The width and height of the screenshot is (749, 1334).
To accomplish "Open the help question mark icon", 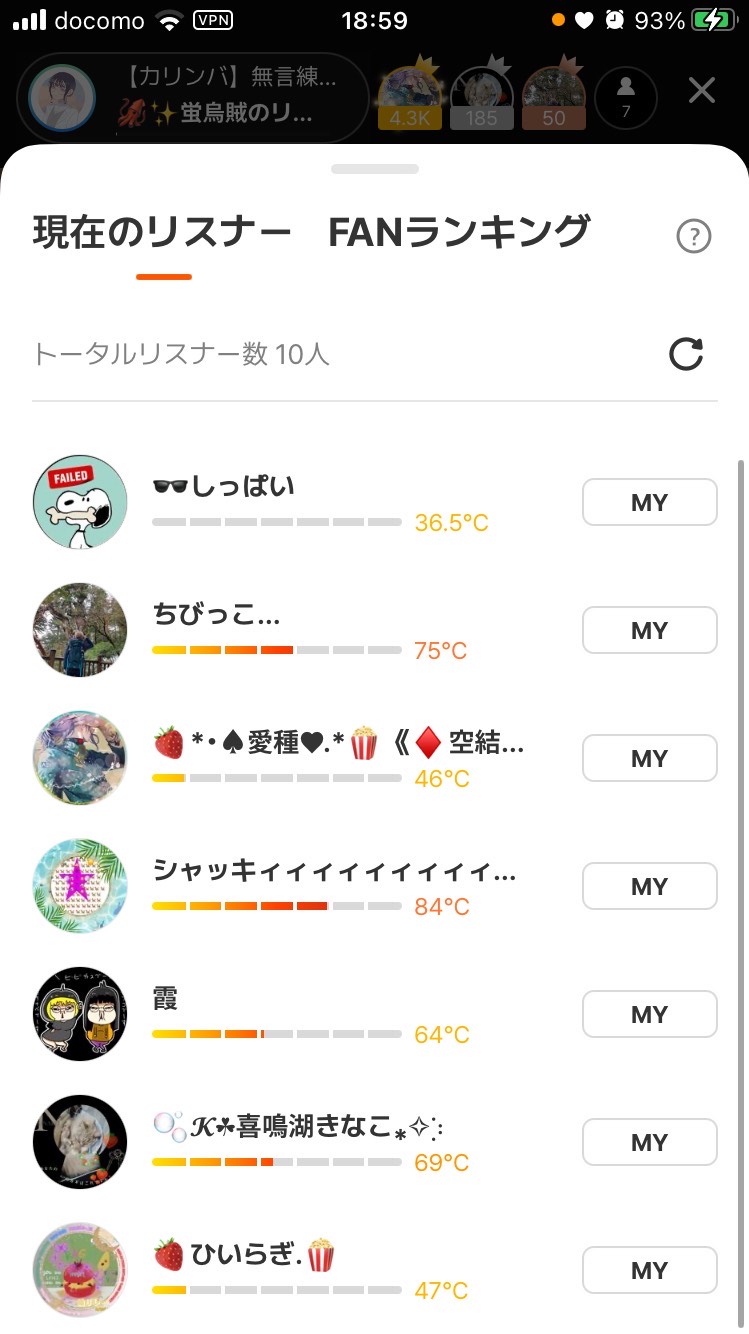I will (x=694, y=236).
